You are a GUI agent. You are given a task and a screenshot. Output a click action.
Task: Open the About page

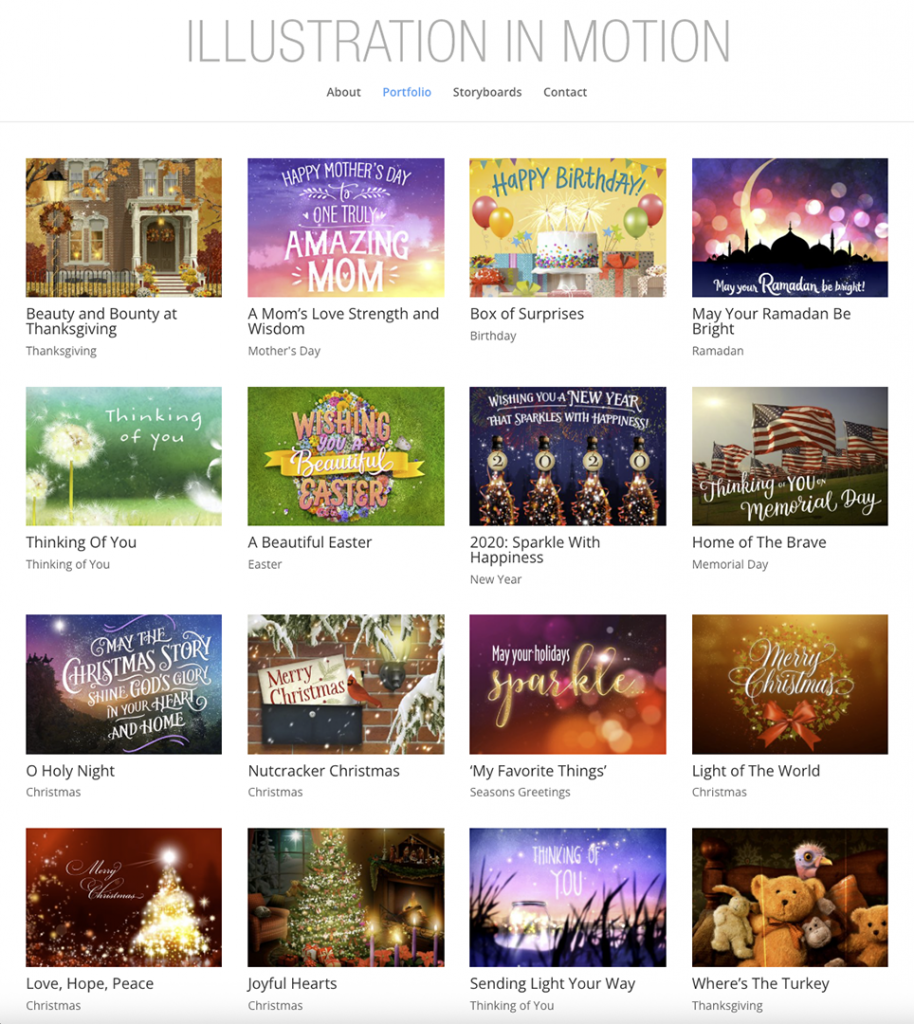(343, 92)
